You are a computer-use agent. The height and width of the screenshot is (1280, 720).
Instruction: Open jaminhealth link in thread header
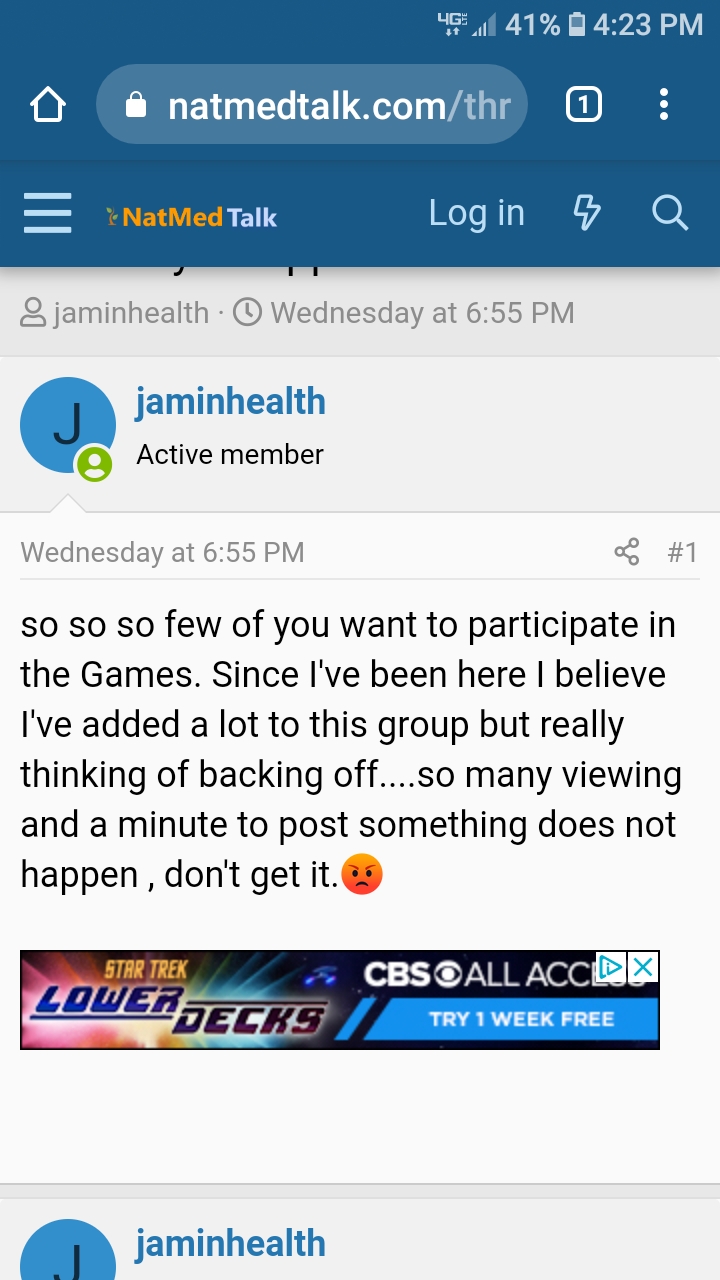(130, 313)
